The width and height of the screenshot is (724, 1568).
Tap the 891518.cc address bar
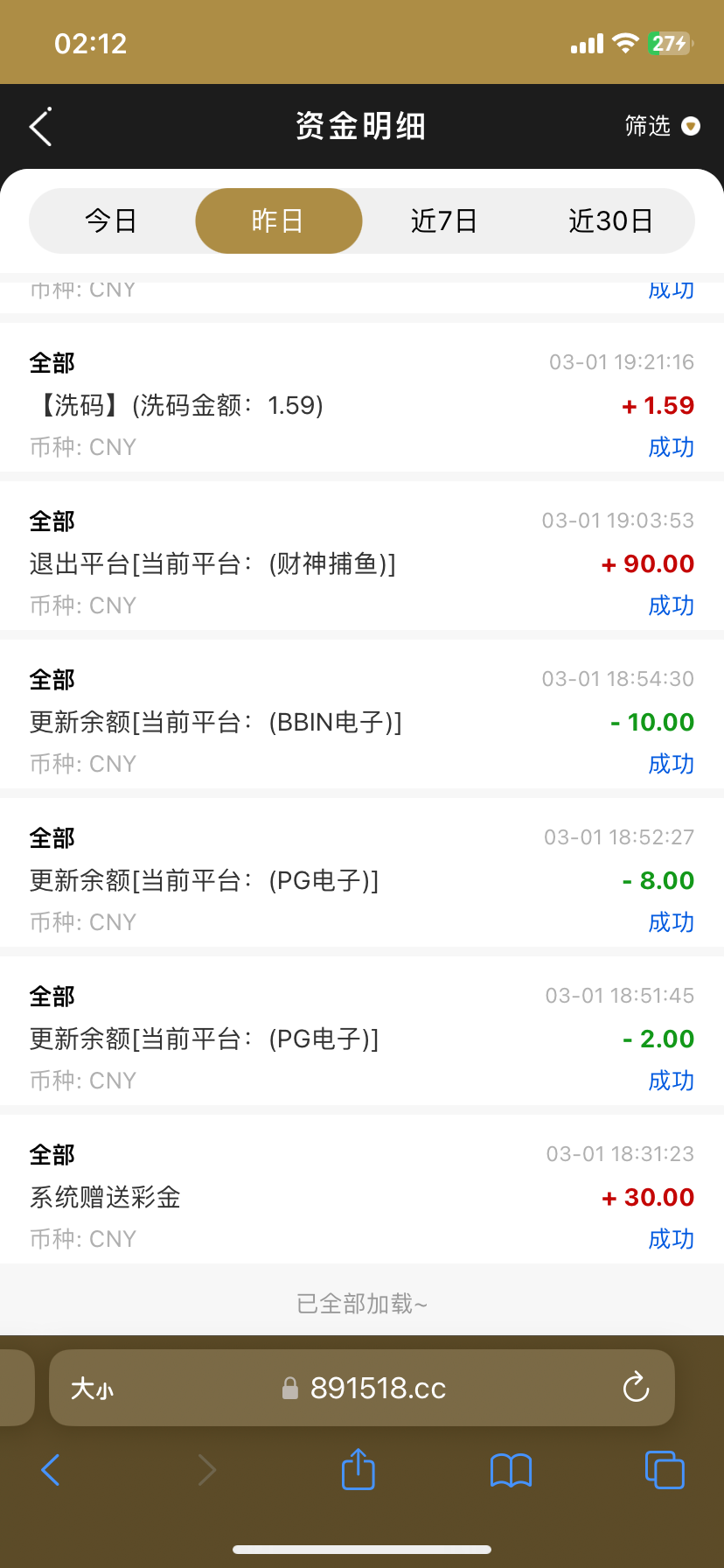tap(362, 1388)
